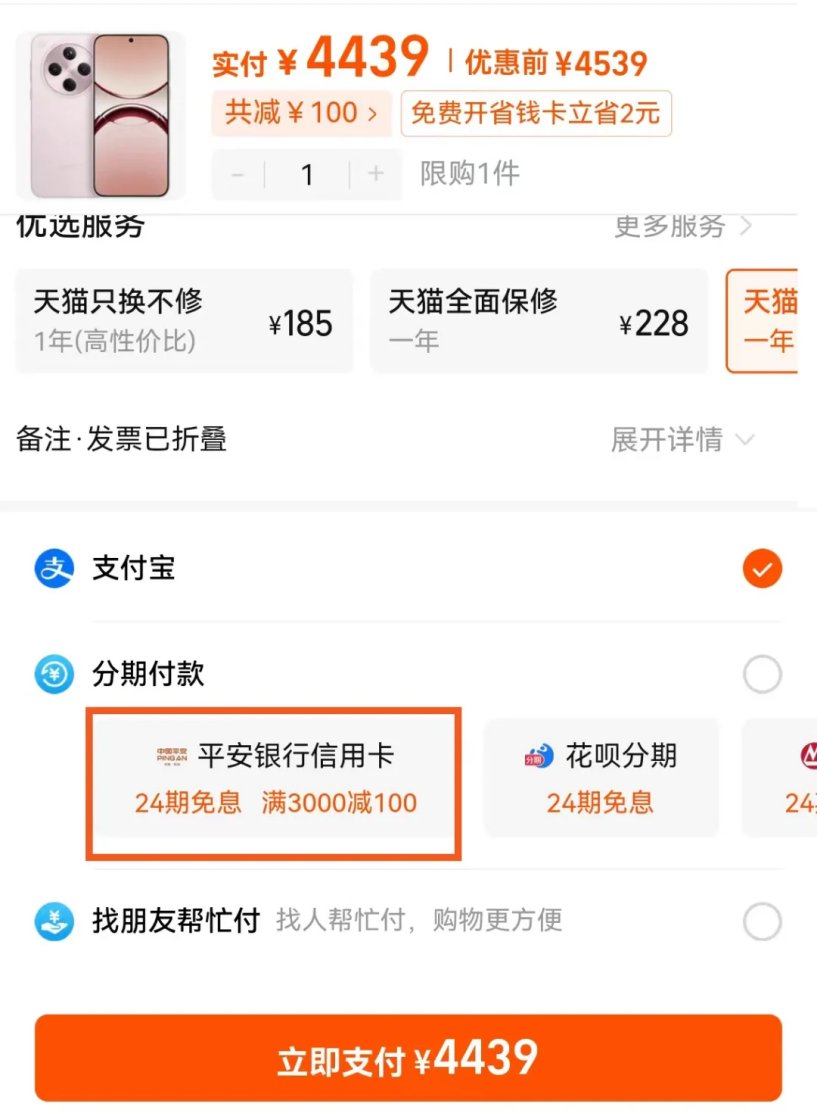Select 天猫全面保修 ¥228 service
The image size is (817, 1113).
click(x=538, y=321)
